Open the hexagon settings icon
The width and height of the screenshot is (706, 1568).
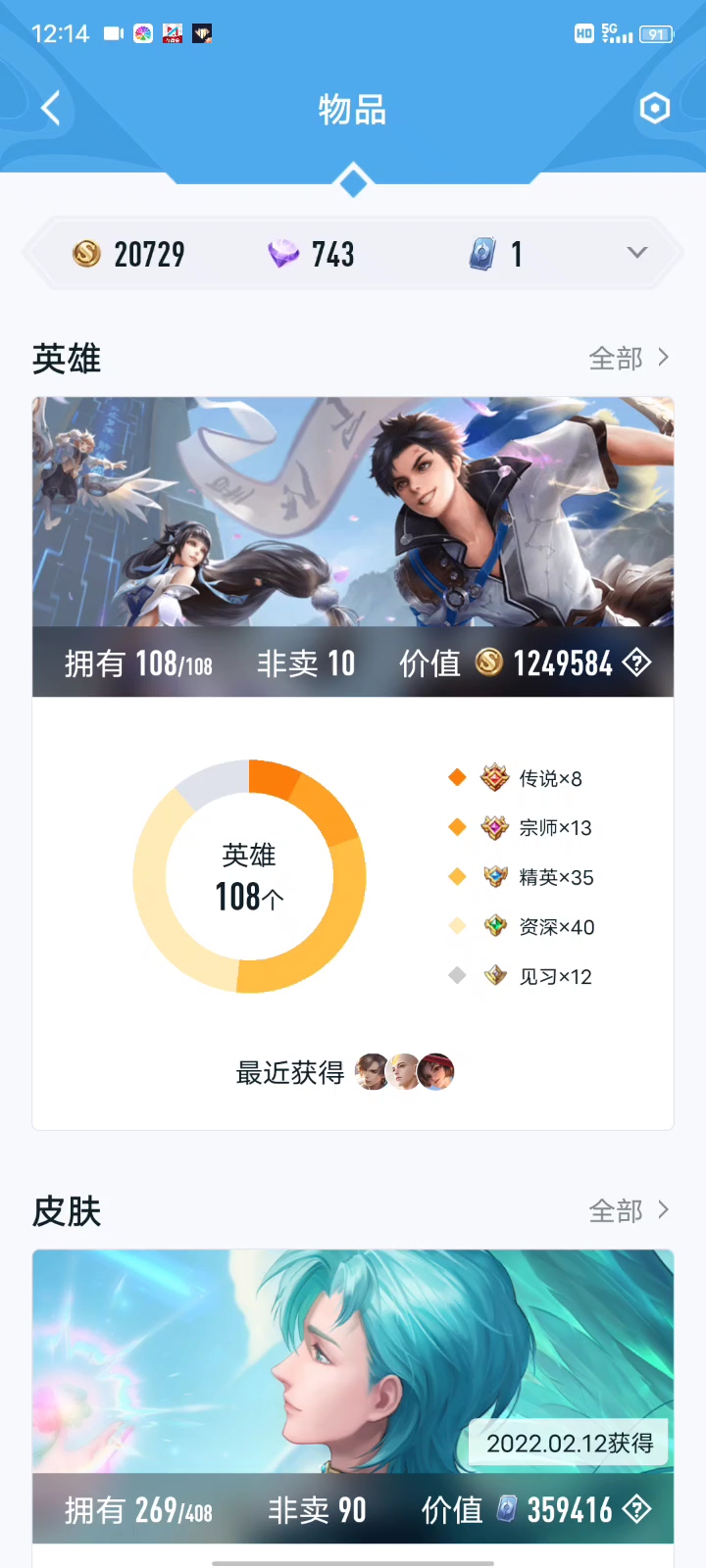pyautogui.click(x=654, y=108)
